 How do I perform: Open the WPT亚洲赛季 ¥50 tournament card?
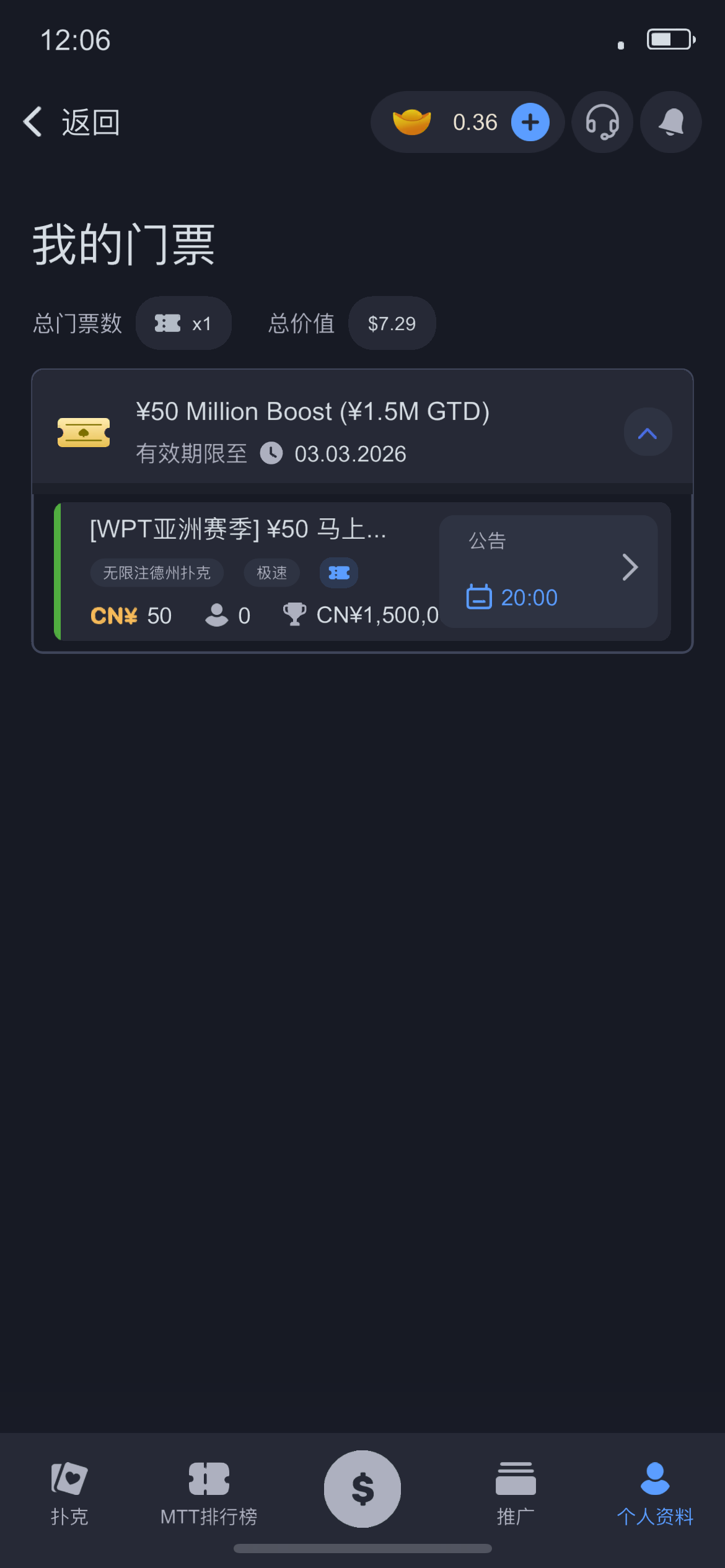pos(248,571)
